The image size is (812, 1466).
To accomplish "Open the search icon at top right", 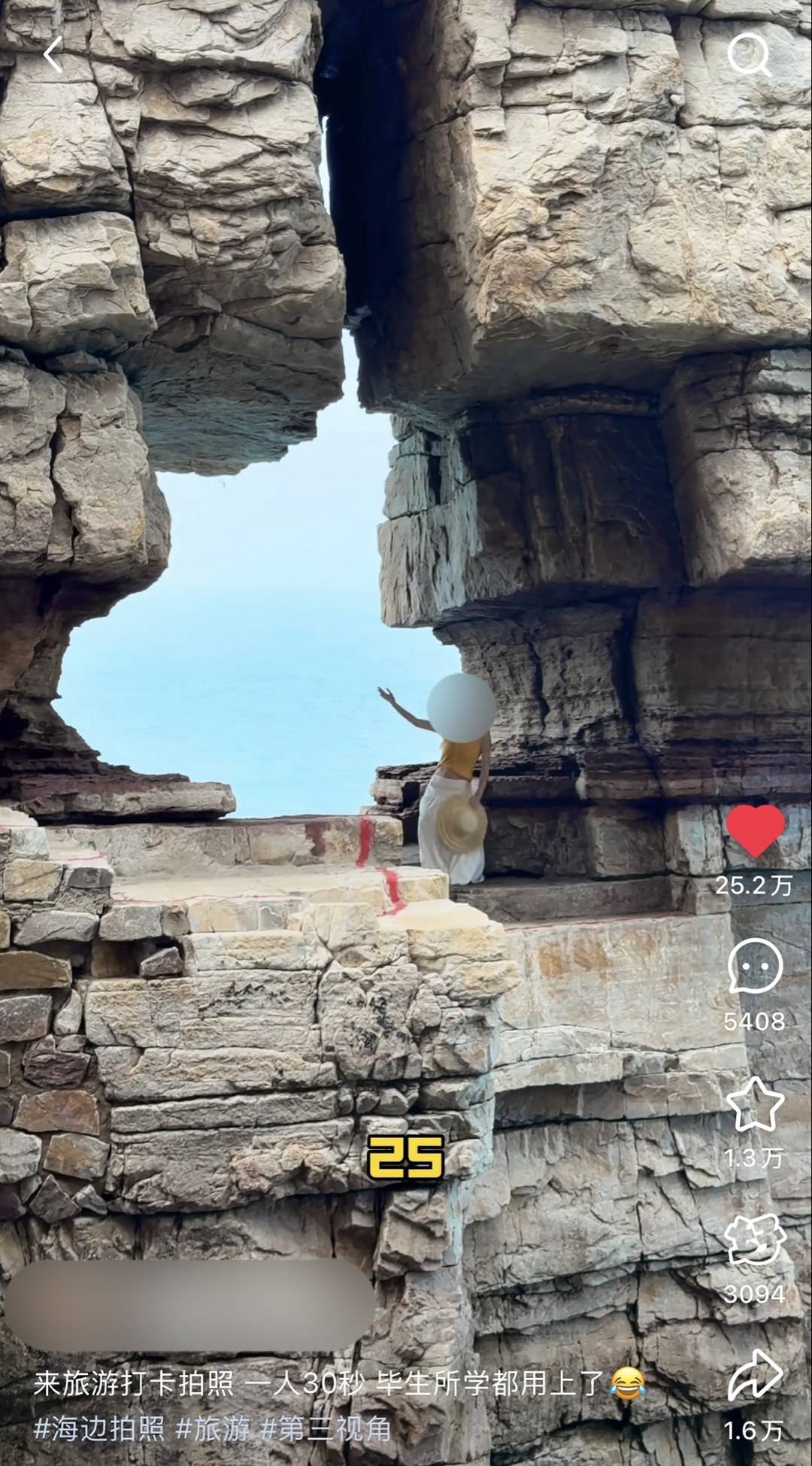I will tap(749, 55).
